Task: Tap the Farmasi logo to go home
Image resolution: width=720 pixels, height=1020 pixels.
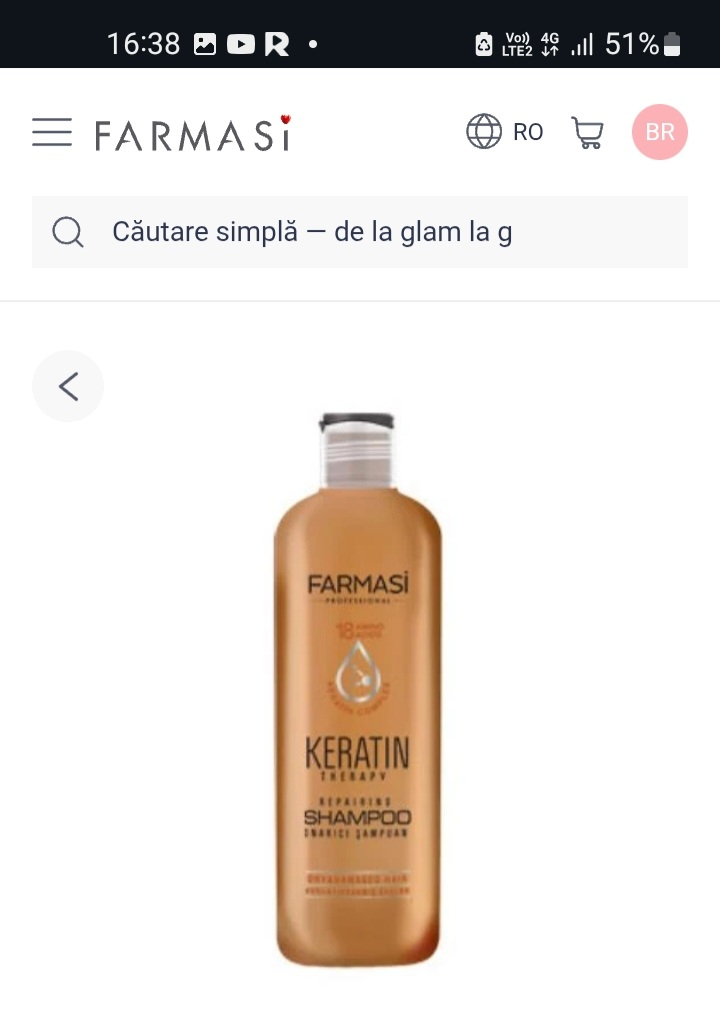Action: point(193,133)
